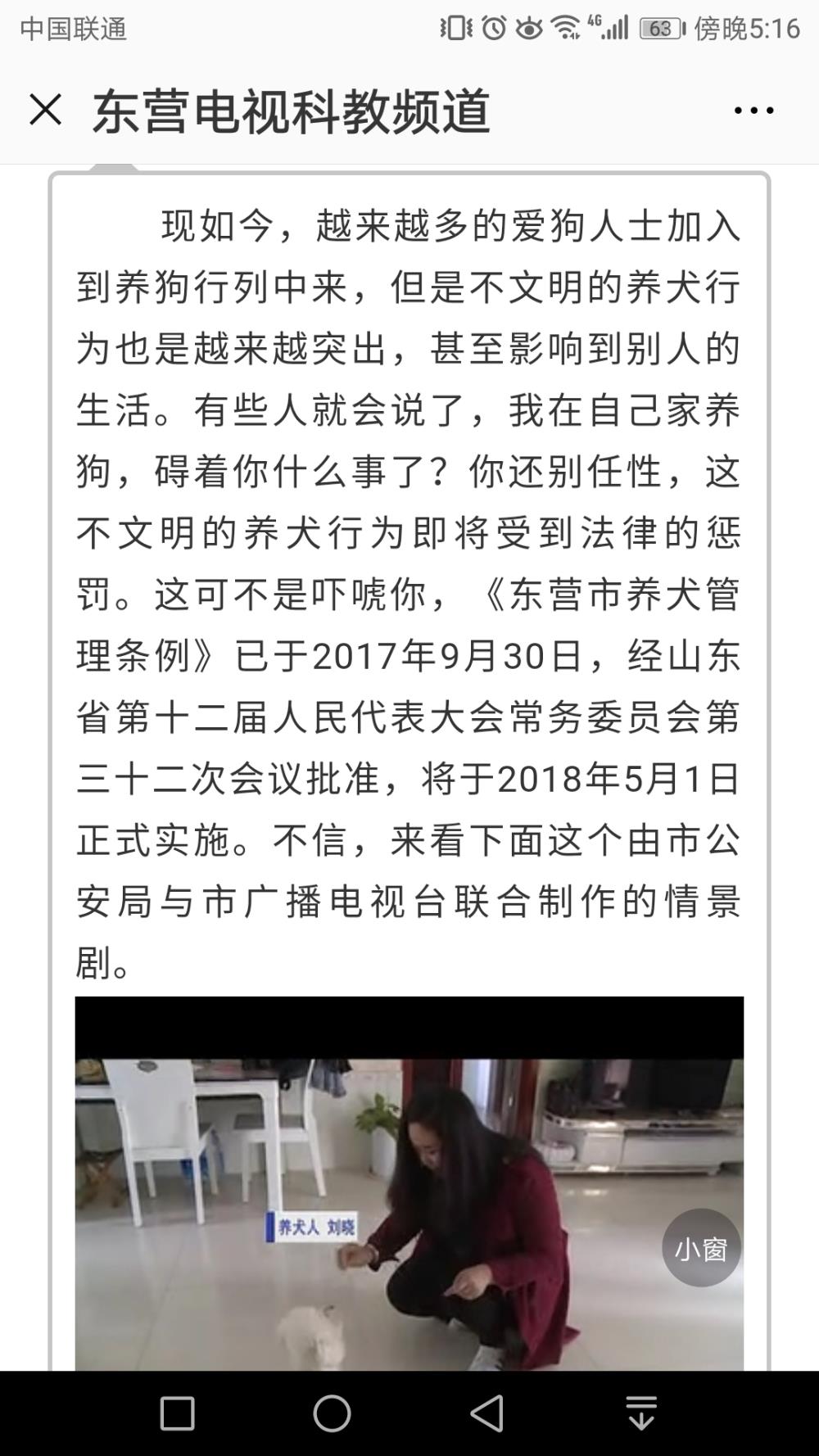Pull down the panel via the navigation bar arrow
This screenshot has width=819, height=1456.
(x=641, y=1413)
